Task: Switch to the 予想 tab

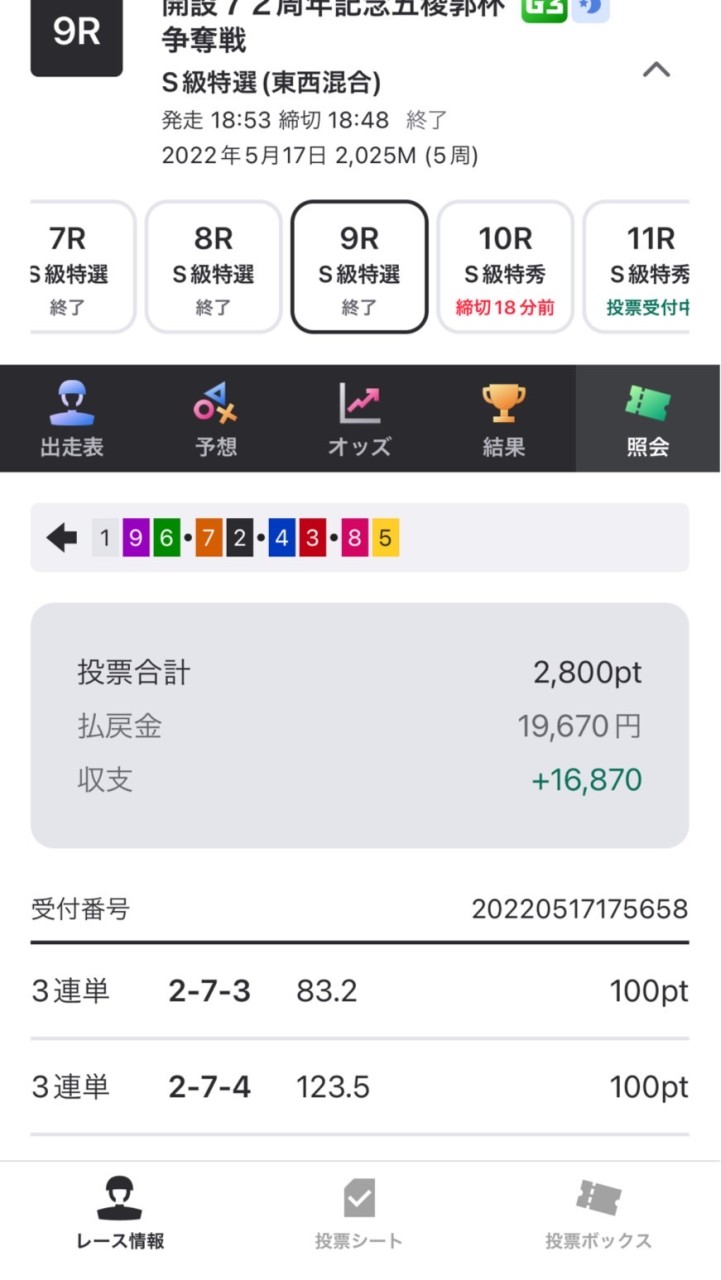Action: (x=216, y=419)
